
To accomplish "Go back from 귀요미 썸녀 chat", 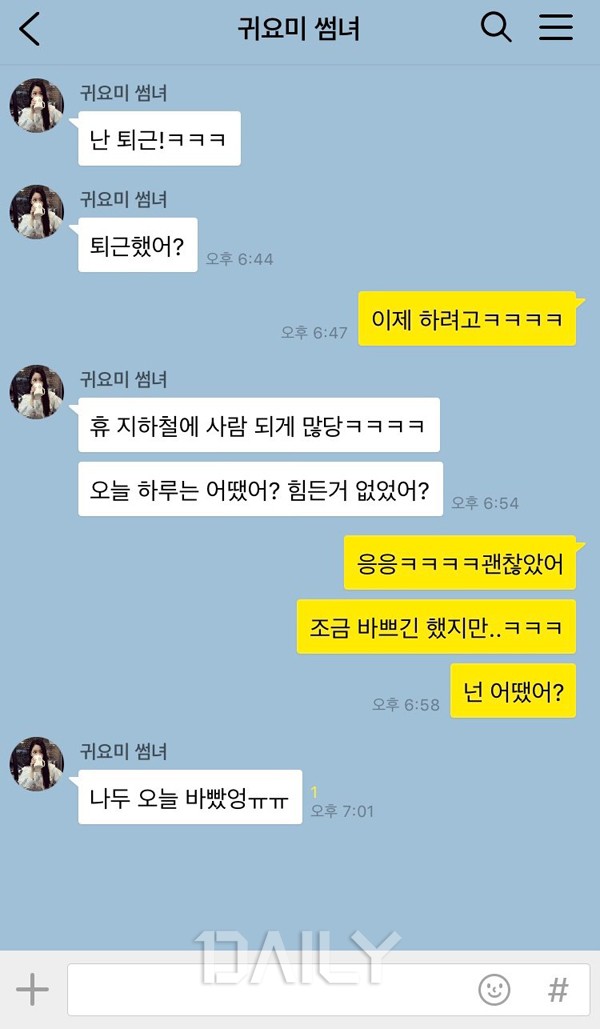I will [30, 28].
